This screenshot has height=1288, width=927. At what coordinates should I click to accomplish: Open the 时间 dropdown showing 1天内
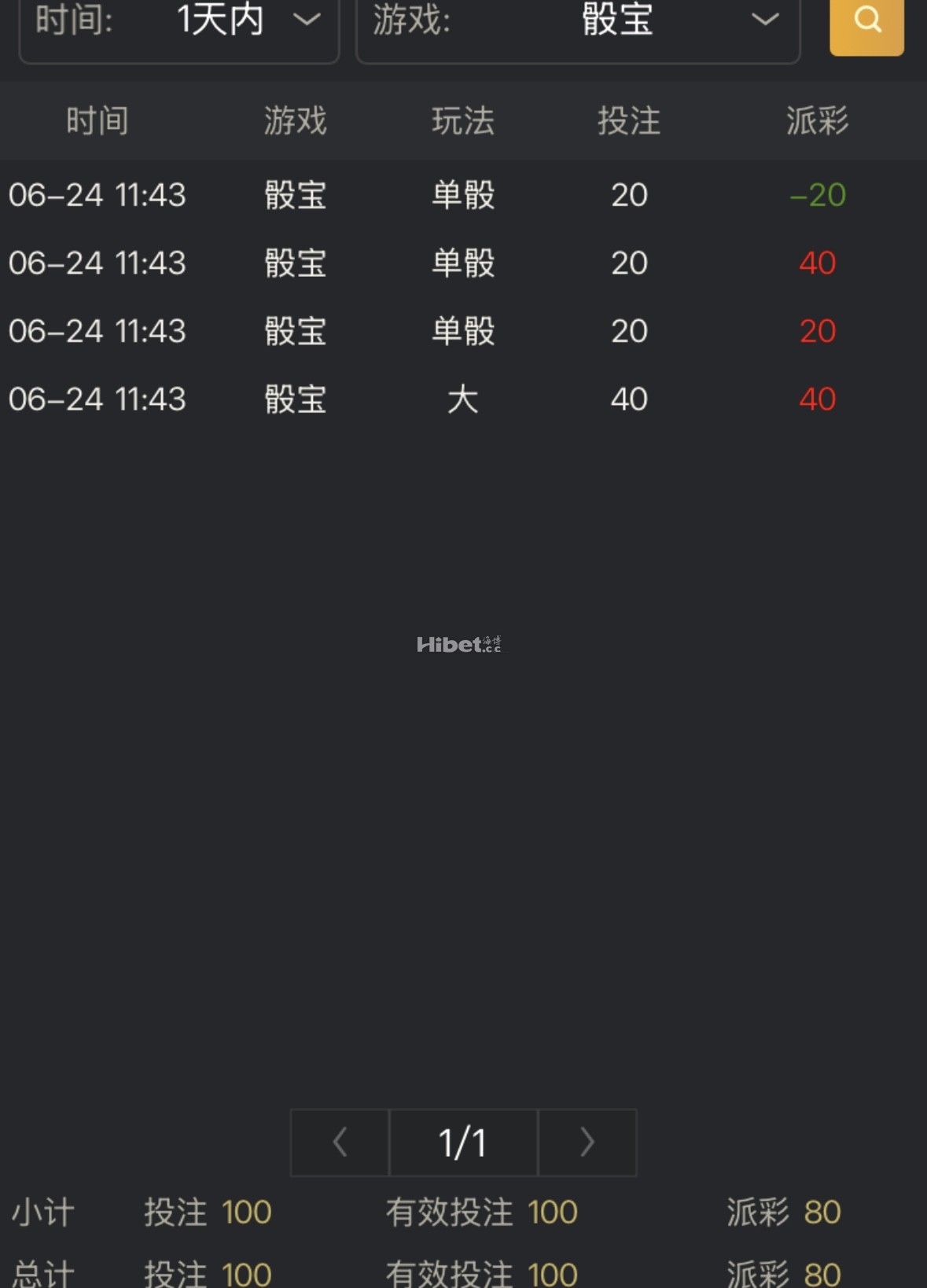[179, 22]
